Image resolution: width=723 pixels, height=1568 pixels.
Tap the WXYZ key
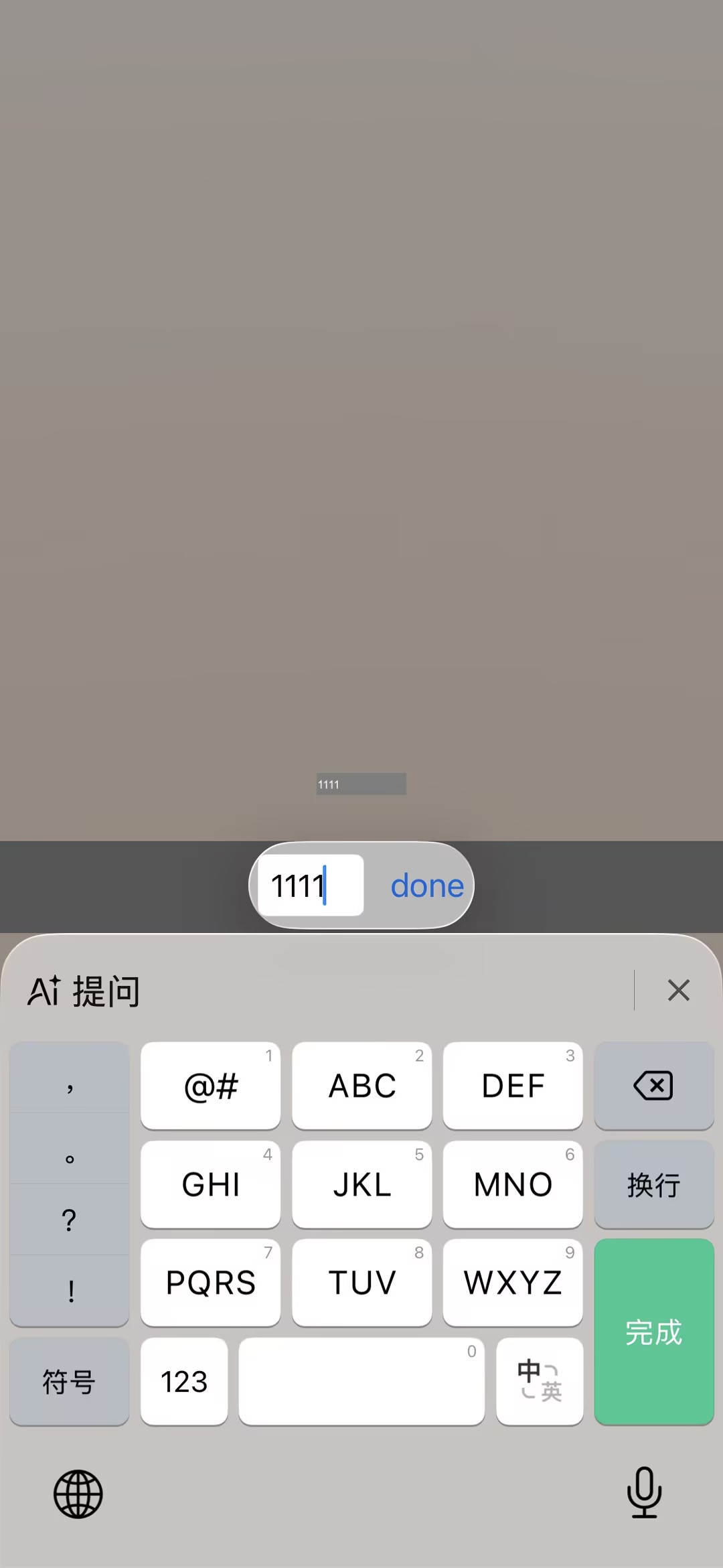click(x=513, y=1282)
